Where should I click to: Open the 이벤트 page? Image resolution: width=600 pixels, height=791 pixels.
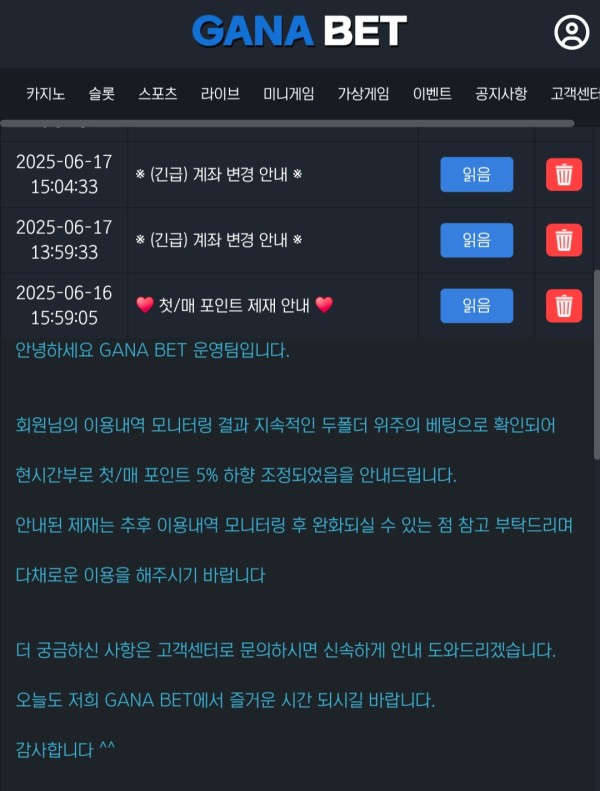pyautogui.click(x=432, y=94)
